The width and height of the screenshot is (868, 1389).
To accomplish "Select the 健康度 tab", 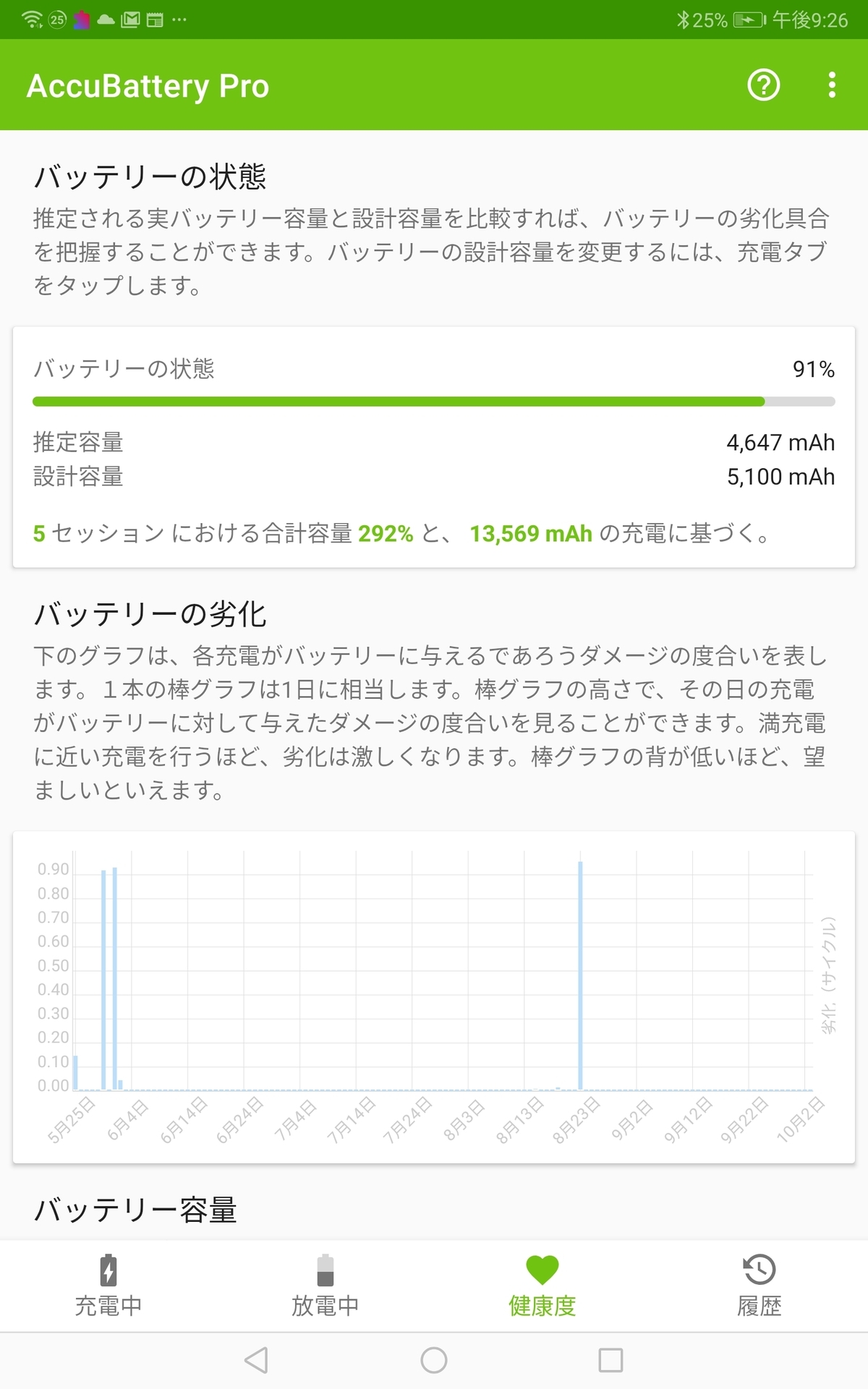I will (x=542, y=1286).
